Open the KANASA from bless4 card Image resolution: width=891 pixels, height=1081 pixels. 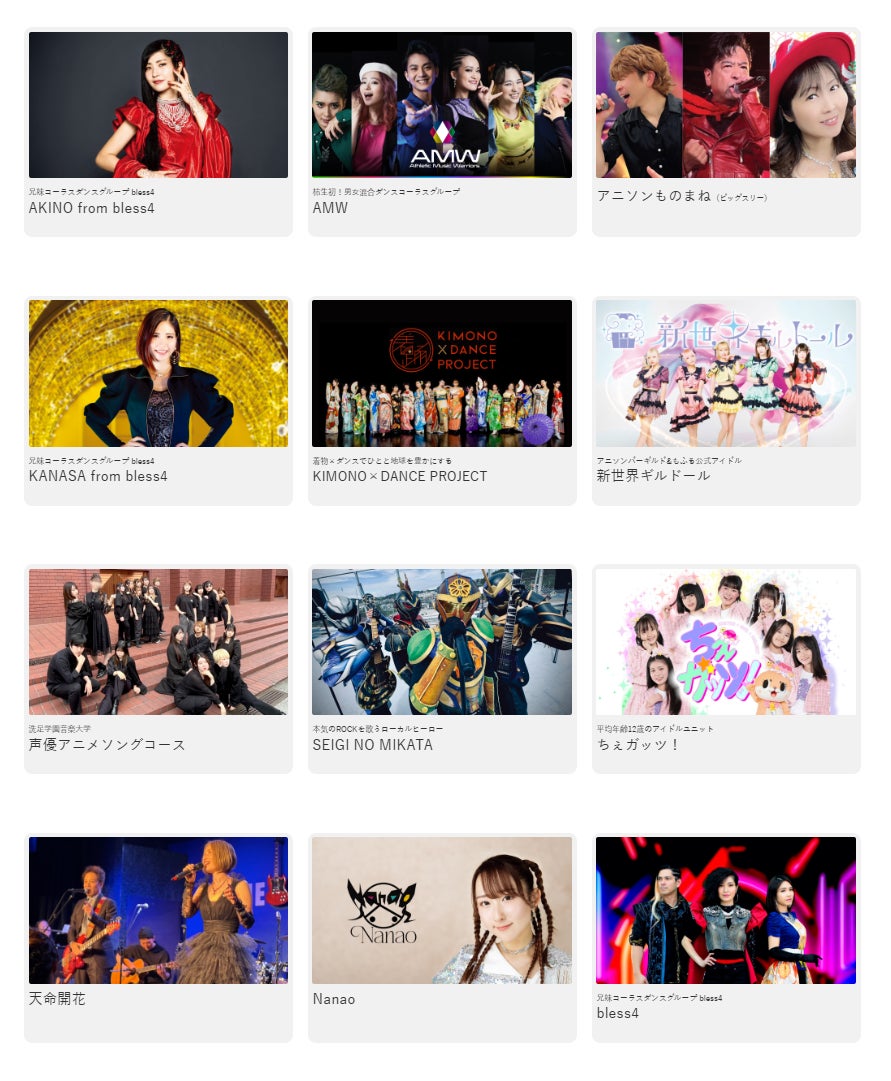[x=158, y=400]
